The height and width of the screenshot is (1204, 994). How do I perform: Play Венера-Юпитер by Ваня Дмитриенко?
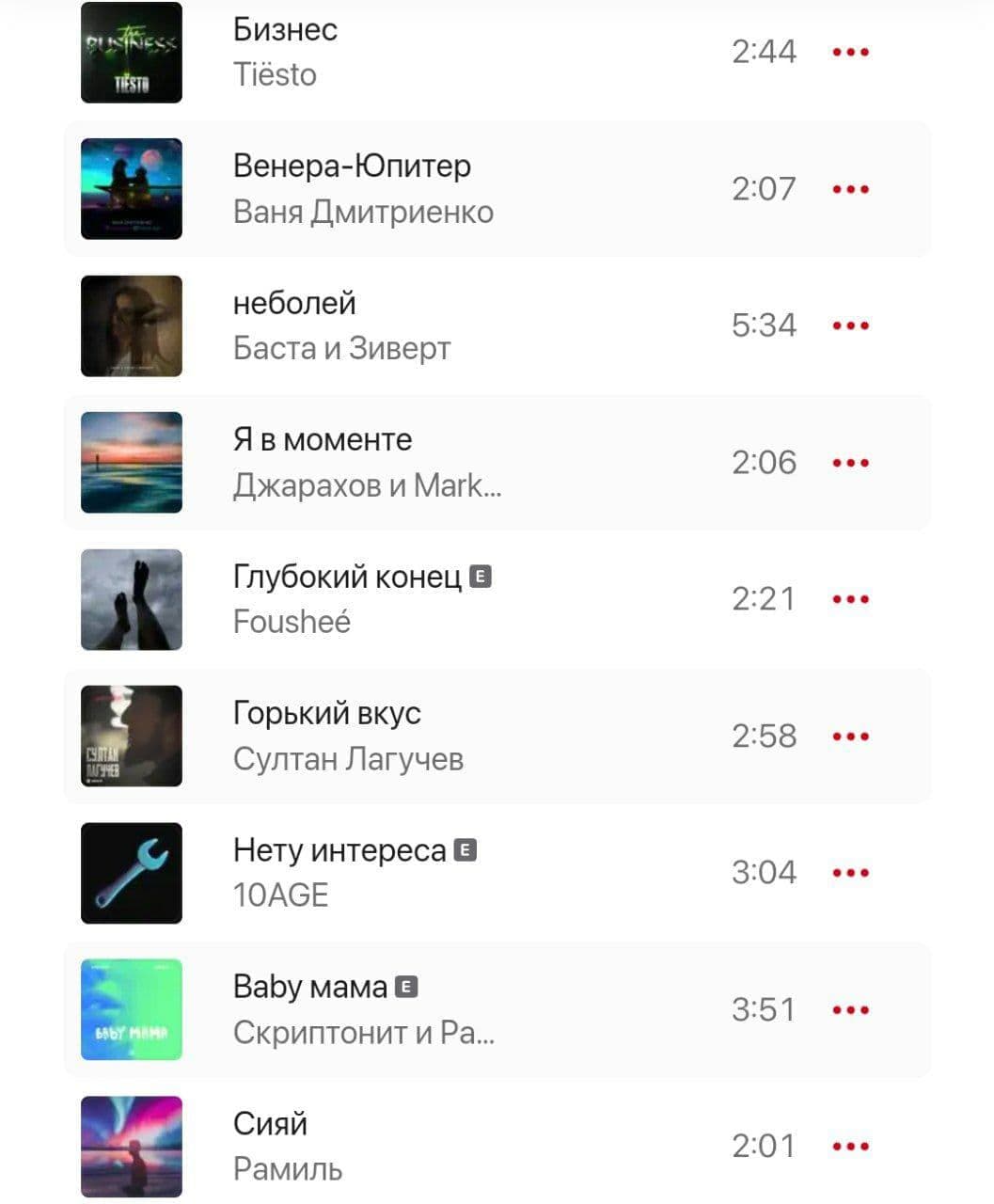coord(352,166)
